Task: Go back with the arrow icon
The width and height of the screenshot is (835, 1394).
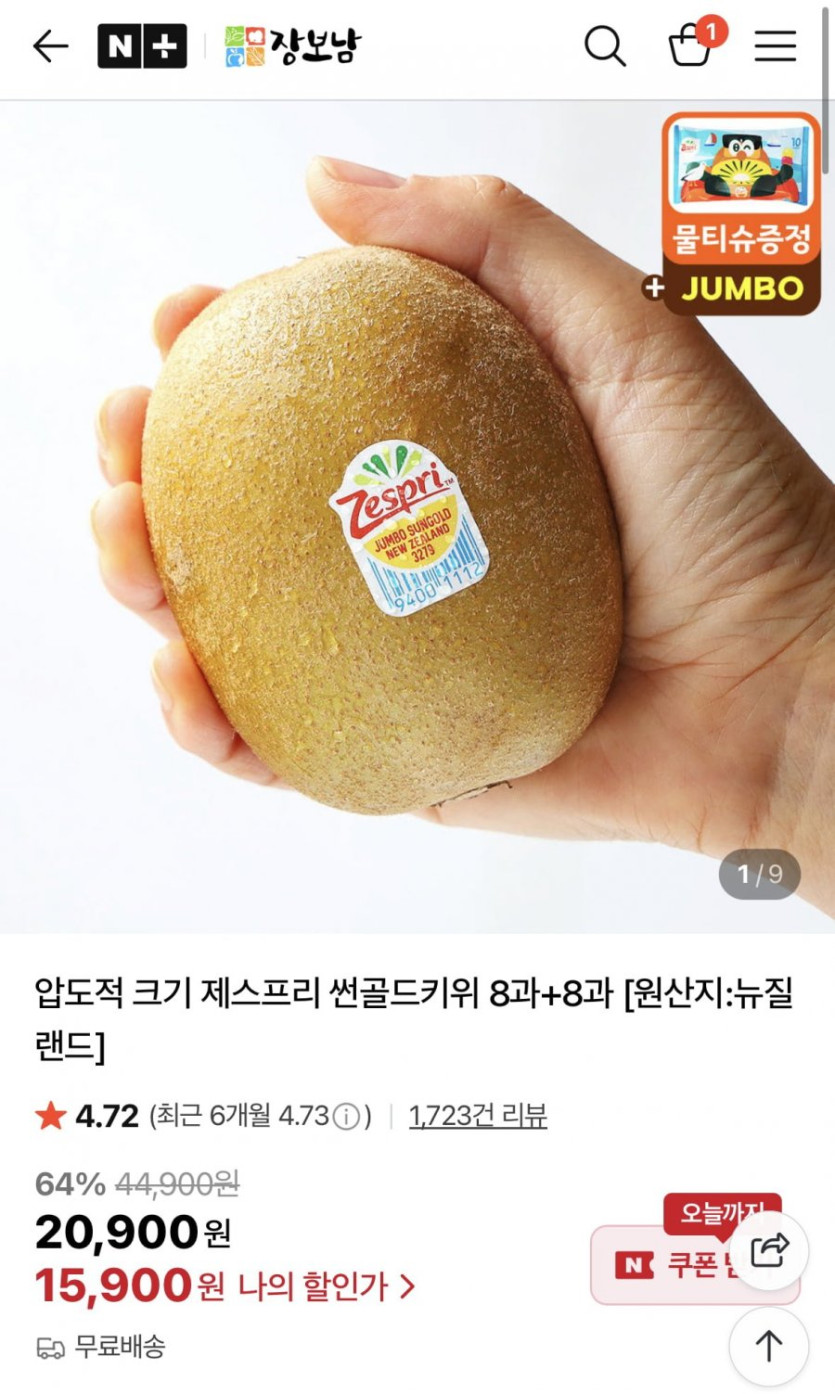Action: [50, 46]
